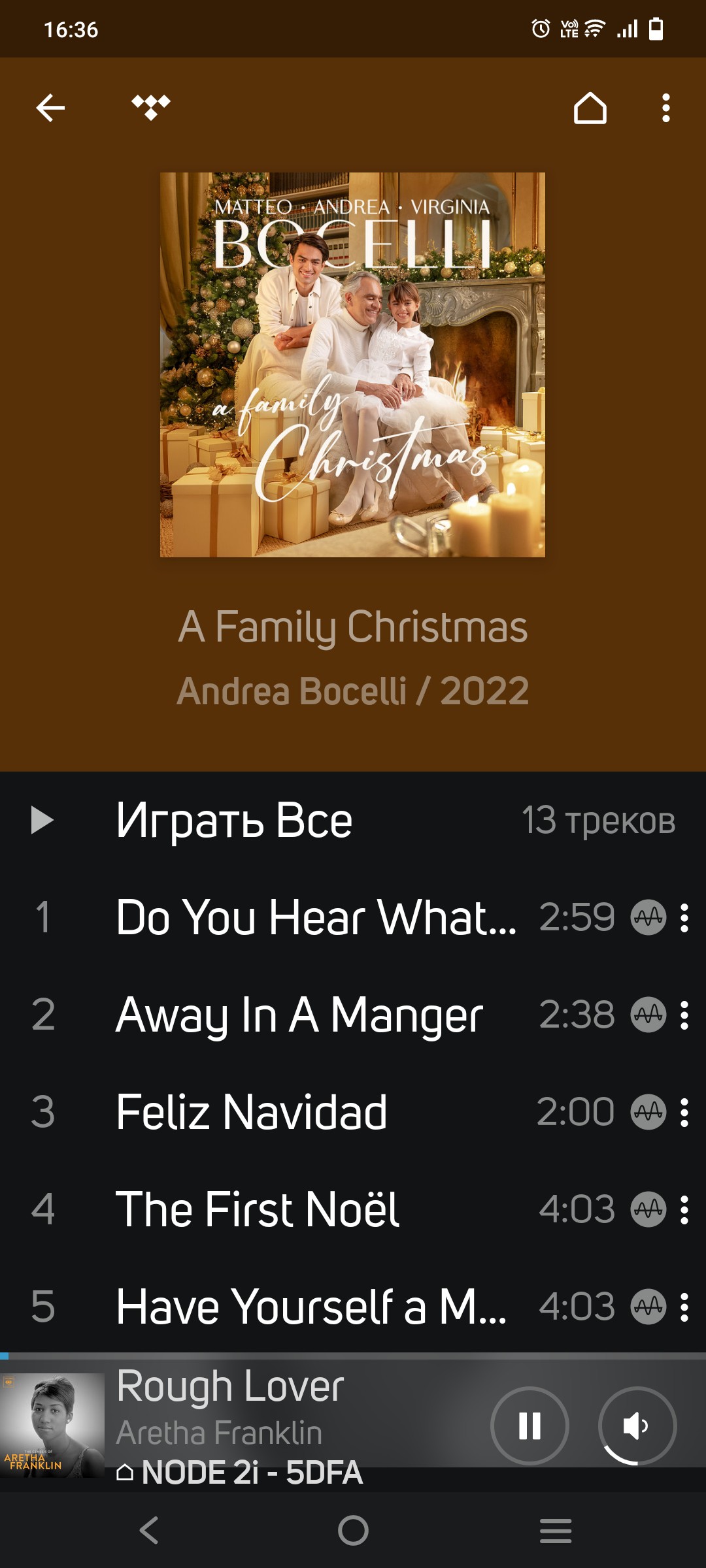Tap the system back button
Viewport: 706px width, 1568px height.
click(150, 1530)
